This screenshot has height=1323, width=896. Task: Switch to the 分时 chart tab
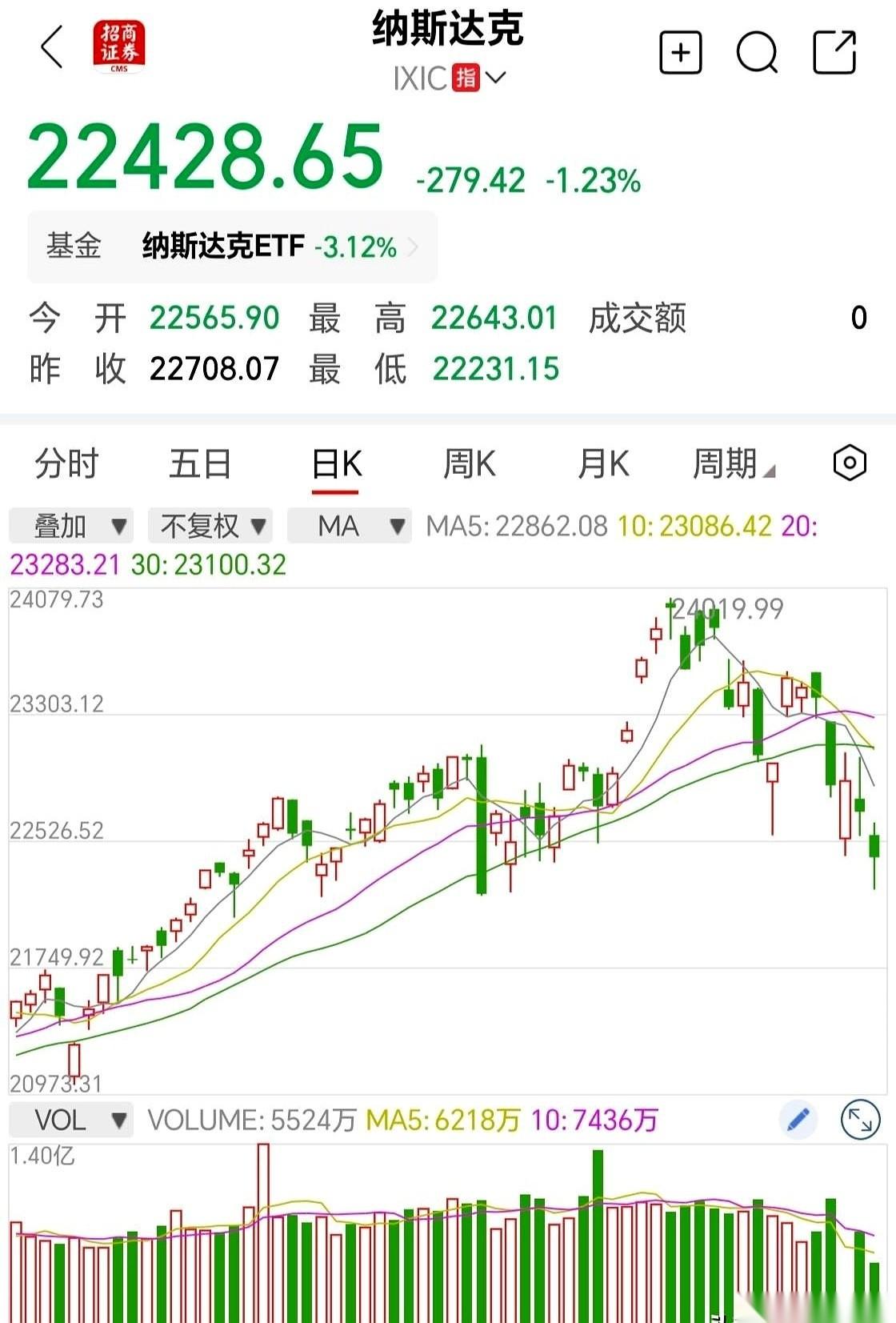[x=66, y=464]
